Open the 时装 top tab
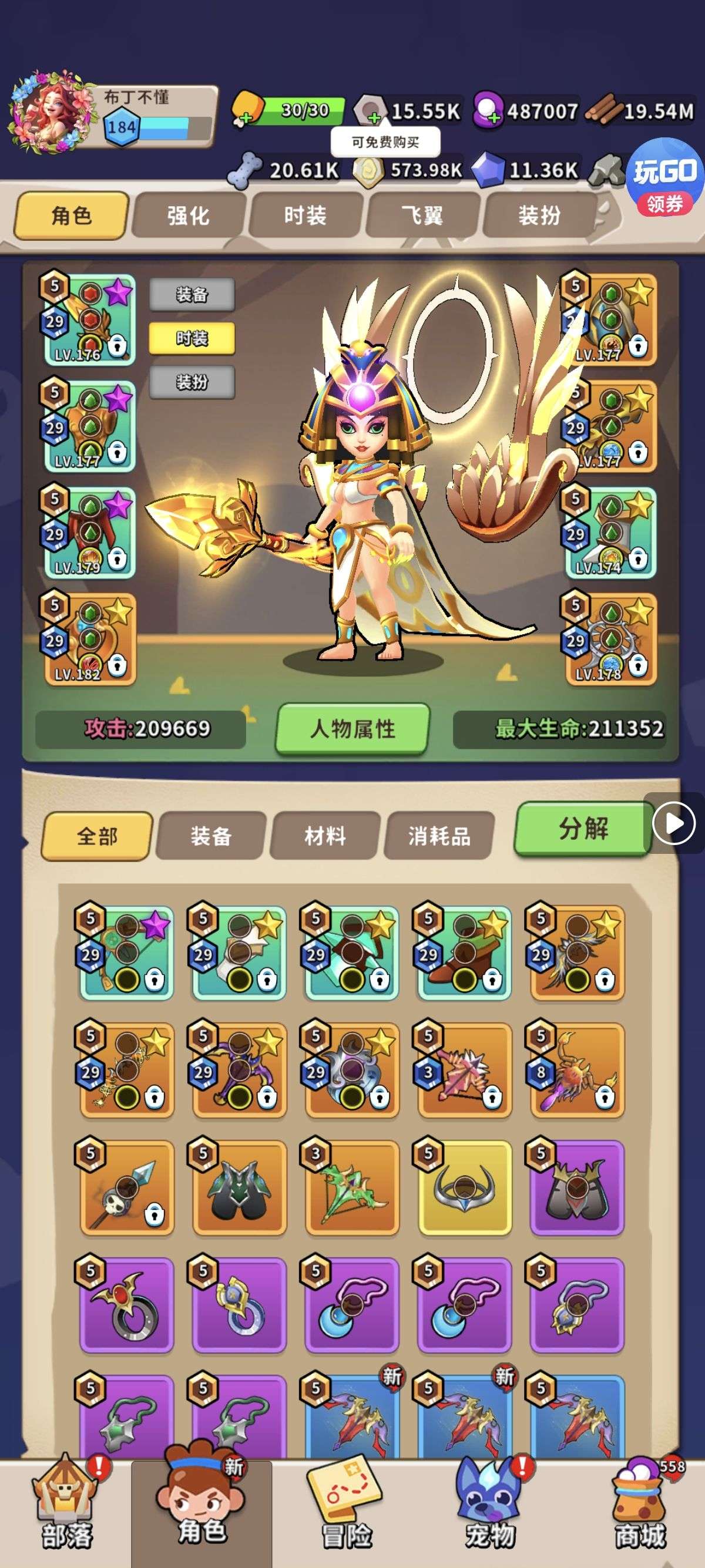Screen dimensions: 705x1568 click(305, 216)
